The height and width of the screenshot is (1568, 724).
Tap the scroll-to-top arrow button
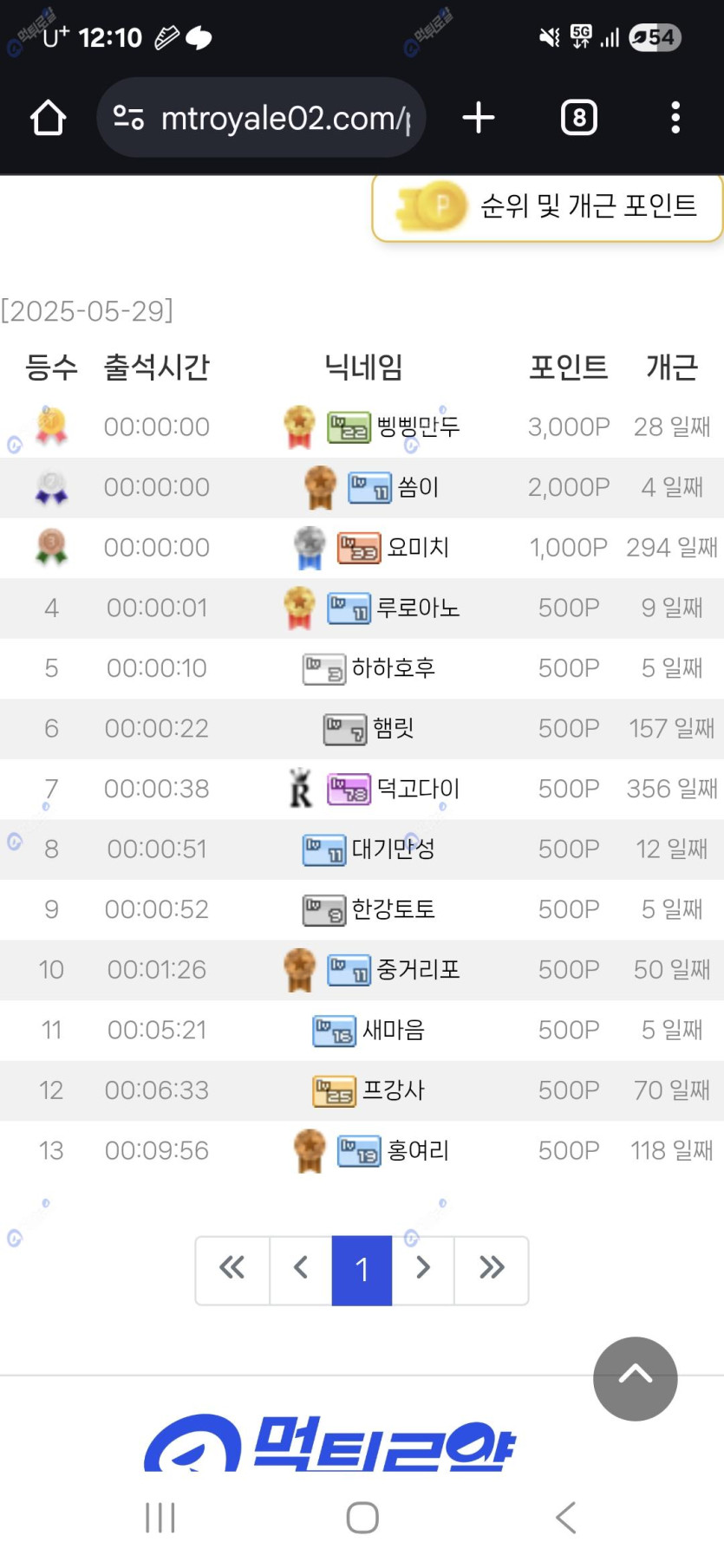[635, 1378]
